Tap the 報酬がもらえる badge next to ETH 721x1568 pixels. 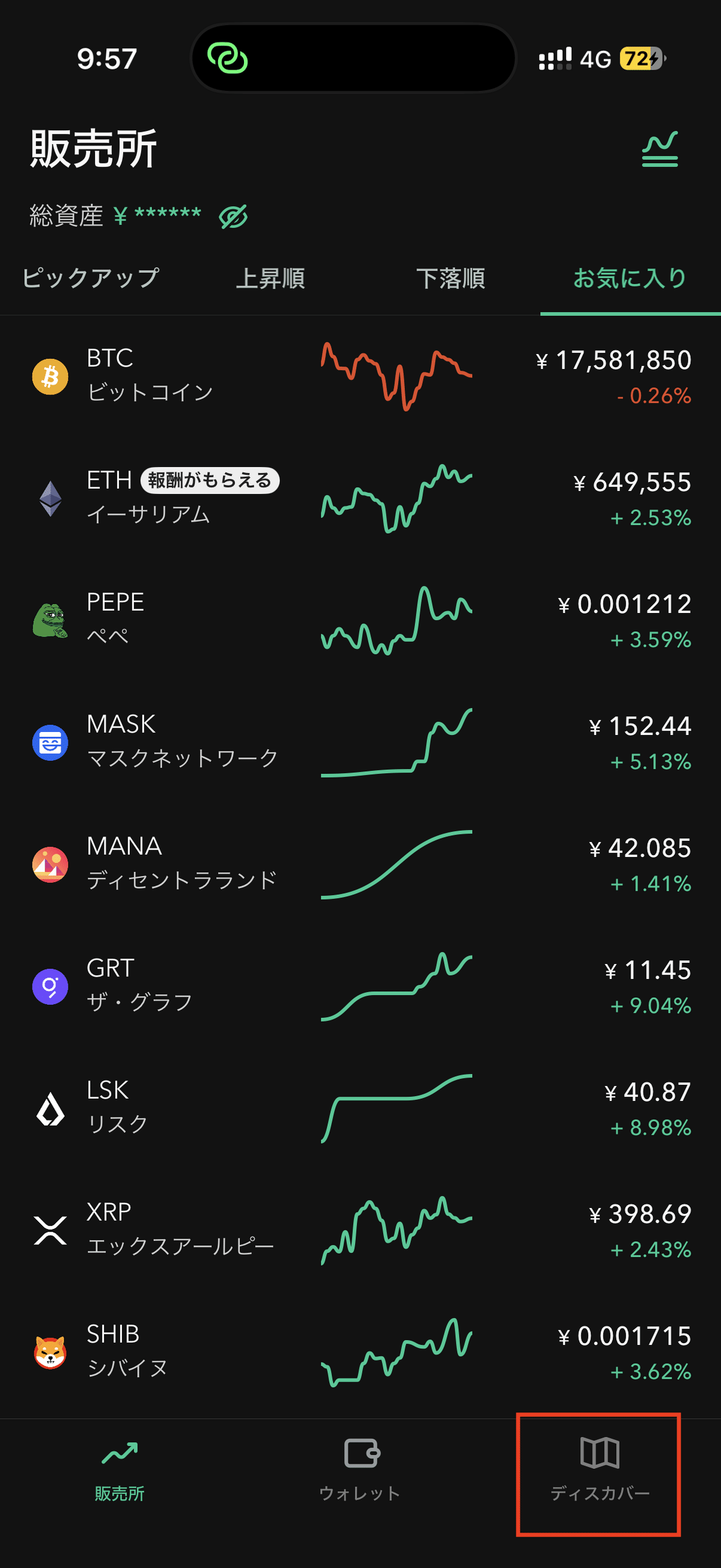pyautogui.click(x=210, y=480)
